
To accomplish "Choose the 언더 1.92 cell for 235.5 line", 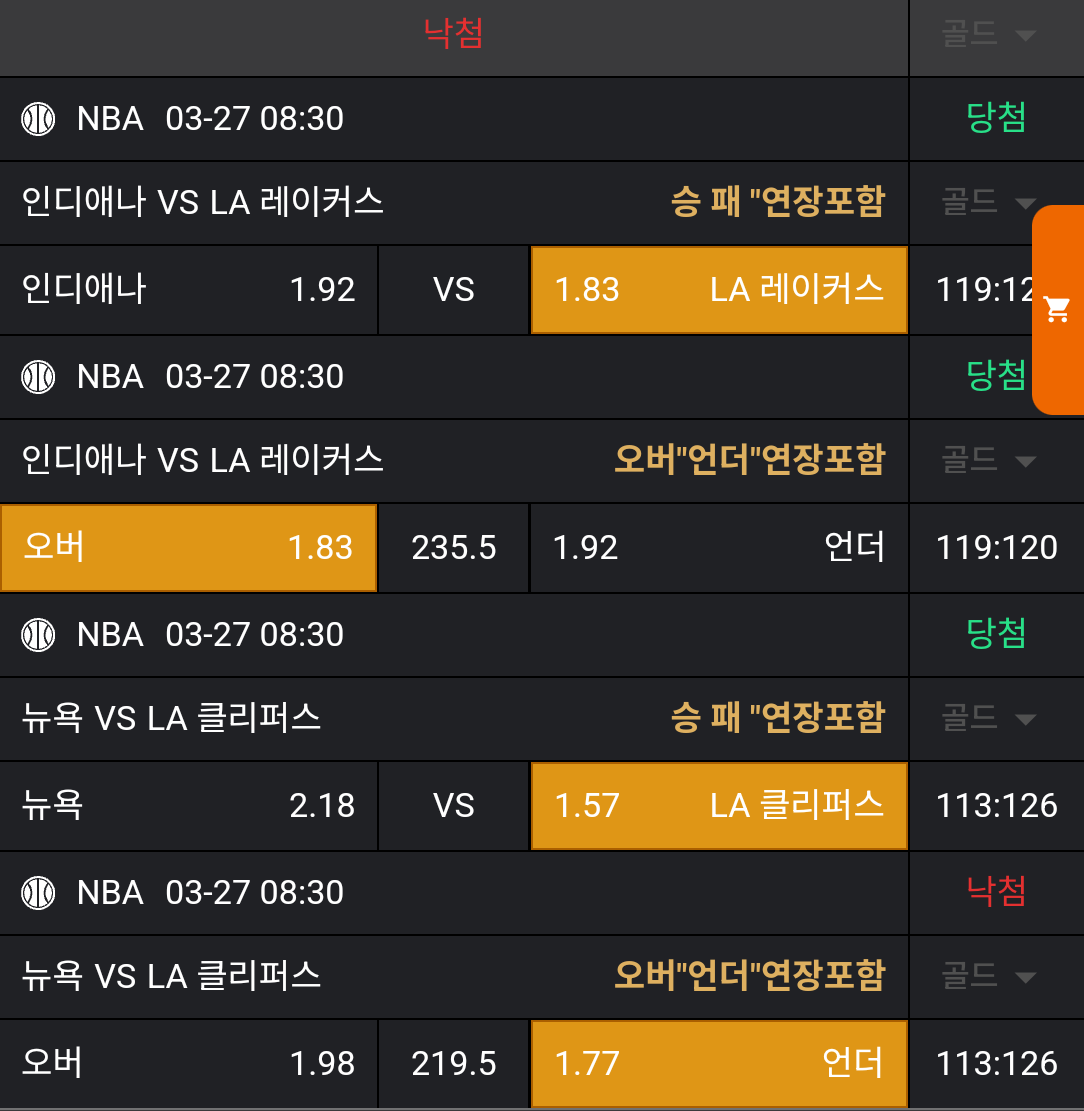I will coord(718,548).
